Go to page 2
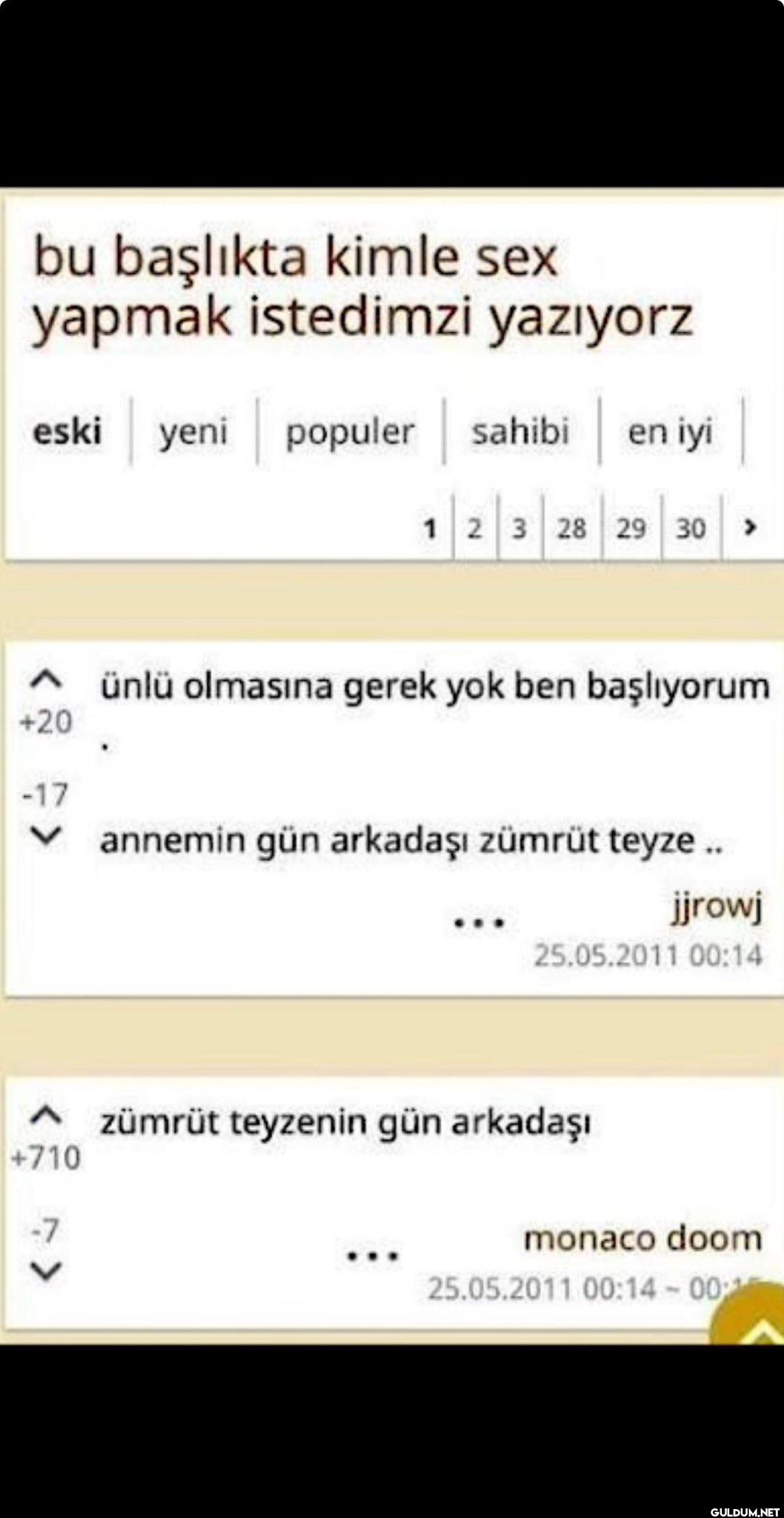Image resolution: width=784 pixels, height=1518 pixels. [x=475, y=528]
